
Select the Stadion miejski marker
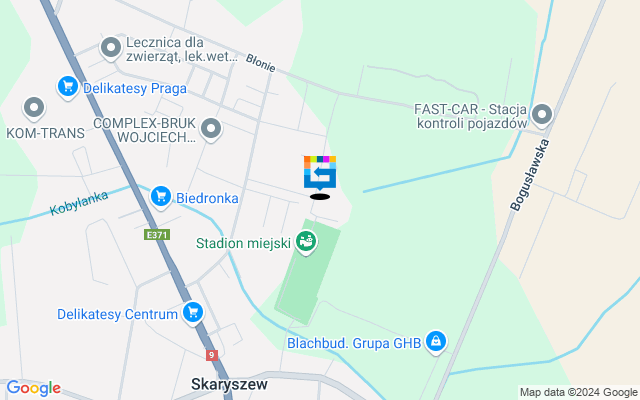click(x=306, y=241)
